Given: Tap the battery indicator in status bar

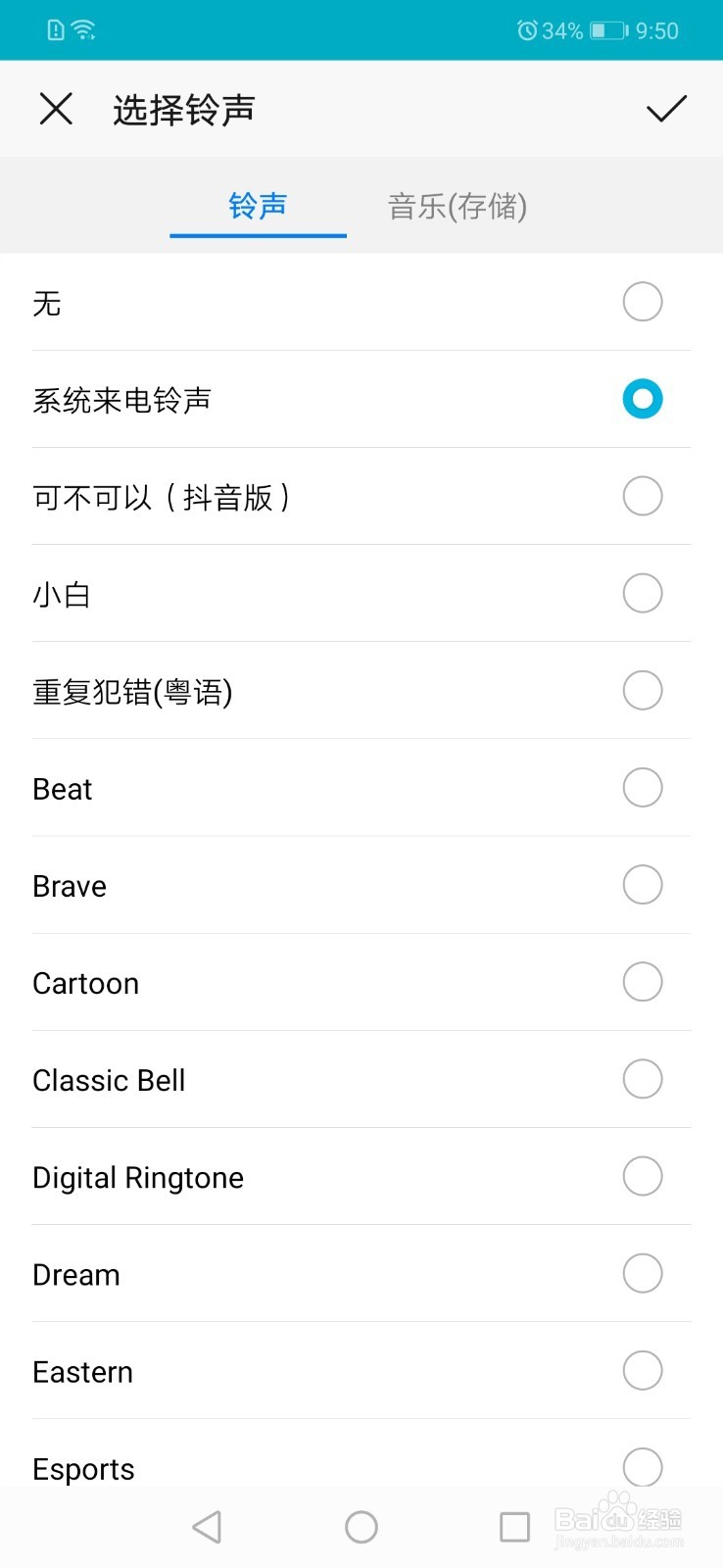Looking at the screenshot, I should tap(609, 28).
